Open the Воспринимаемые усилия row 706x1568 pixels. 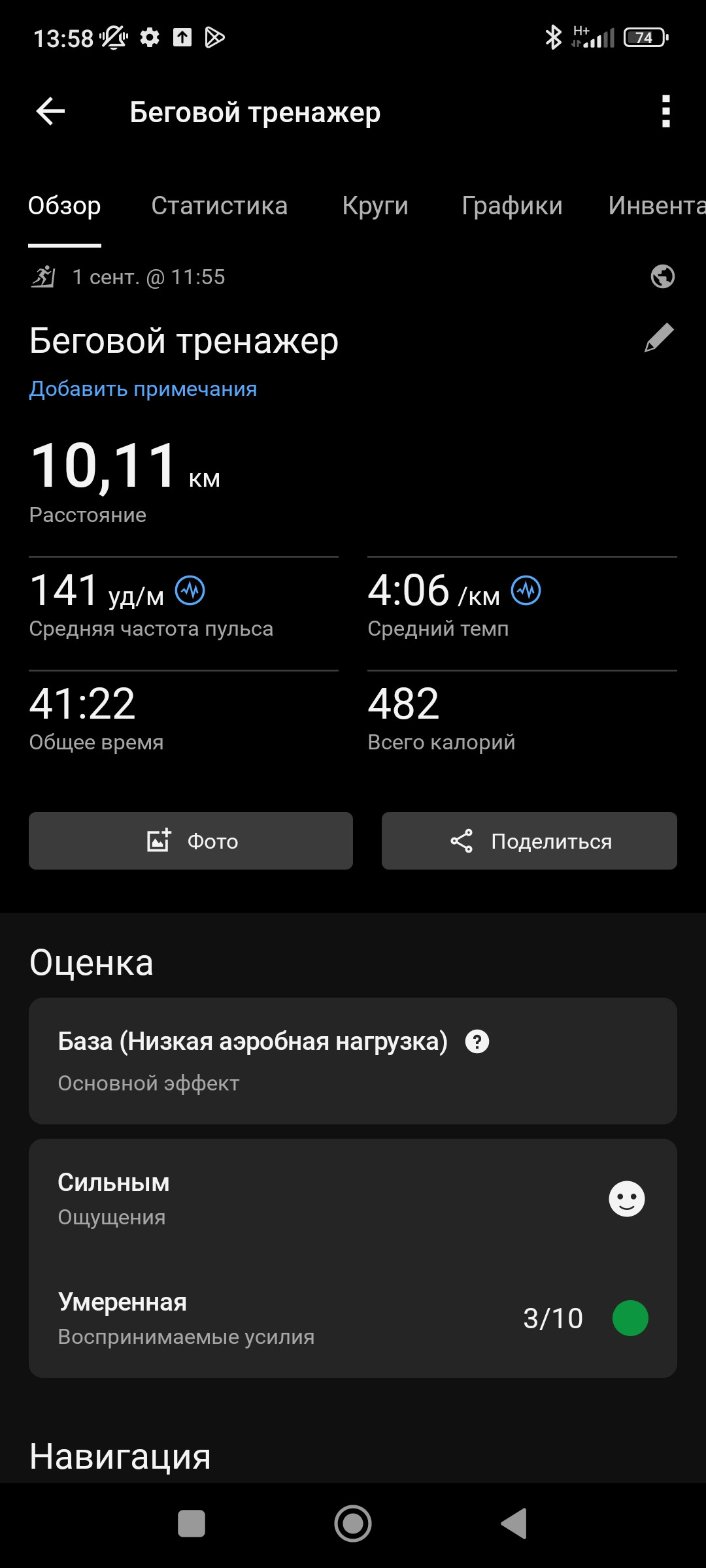[x=353, y=1318]
